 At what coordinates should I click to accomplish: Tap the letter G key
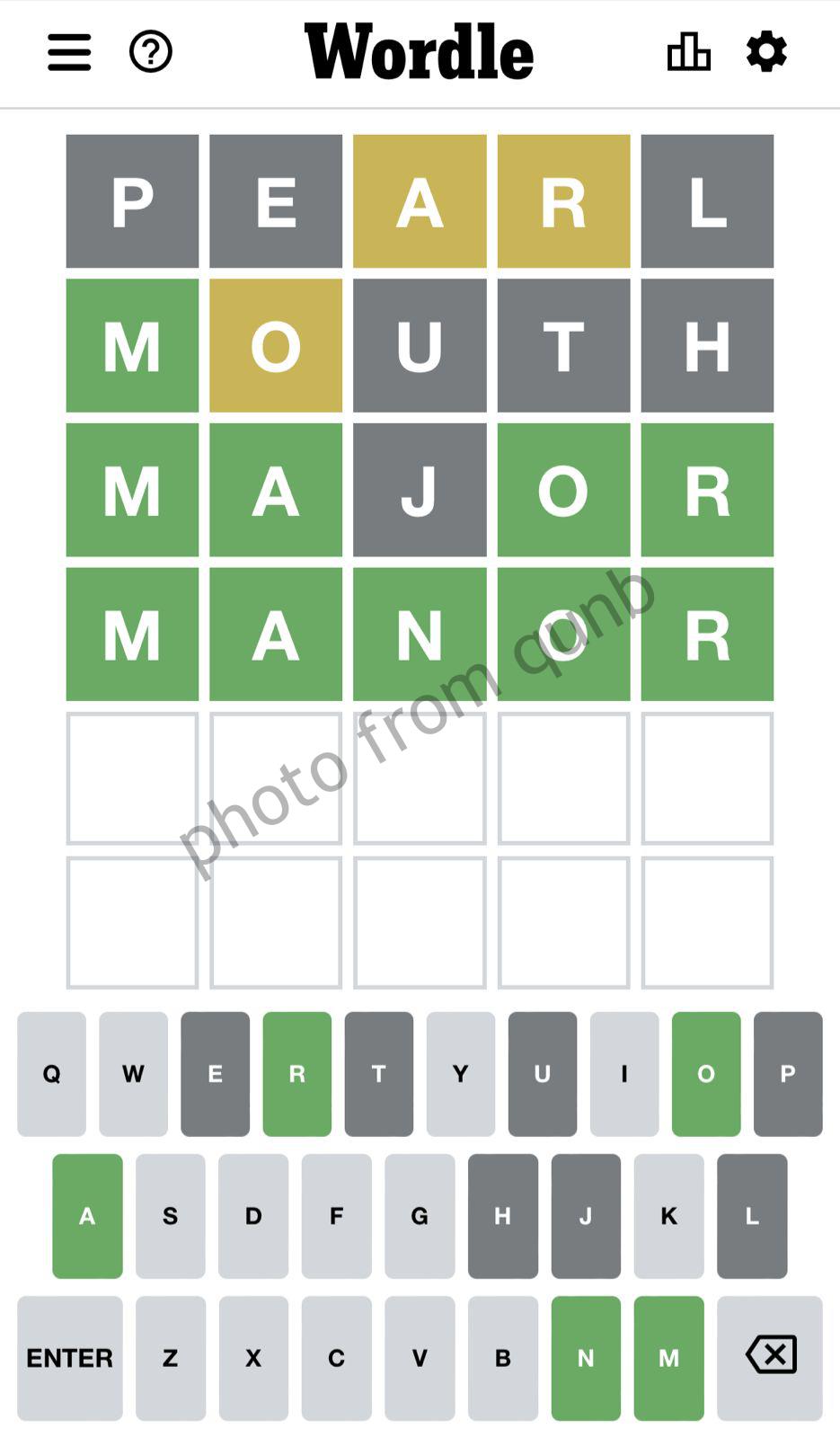click(420, 1216)
